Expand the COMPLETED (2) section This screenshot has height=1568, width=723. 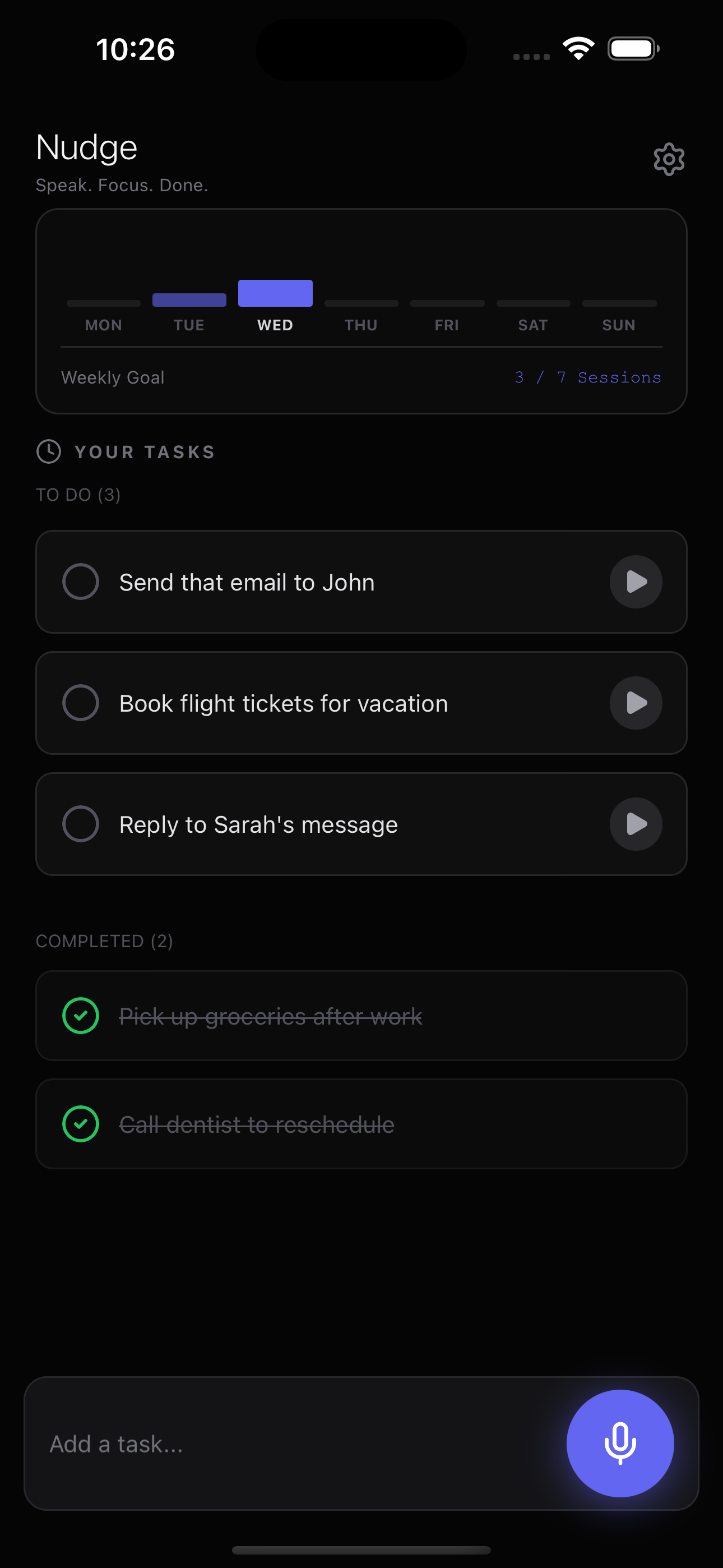(104, 940)
